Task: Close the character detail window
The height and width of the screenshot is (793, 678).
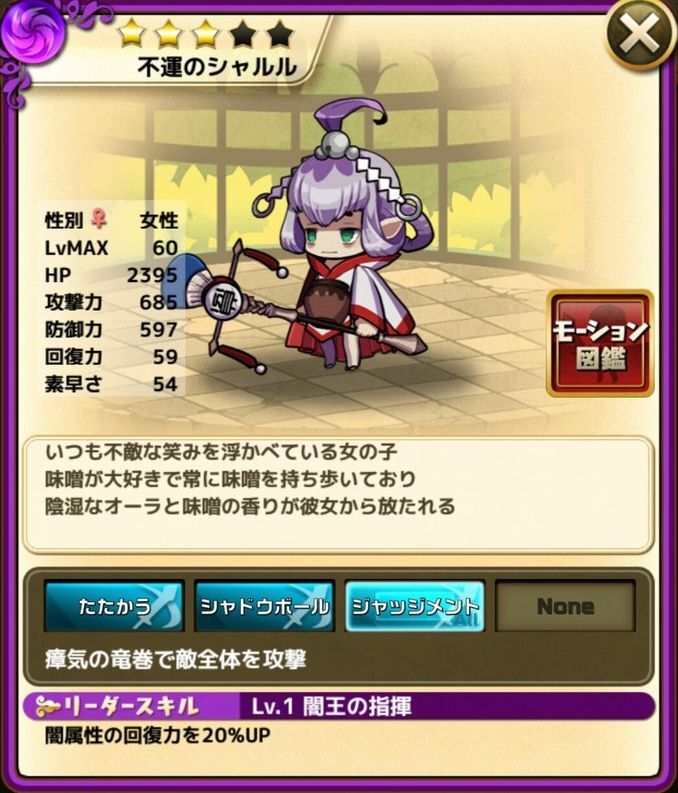Action: pyautogui.click(x=640, y=37)
